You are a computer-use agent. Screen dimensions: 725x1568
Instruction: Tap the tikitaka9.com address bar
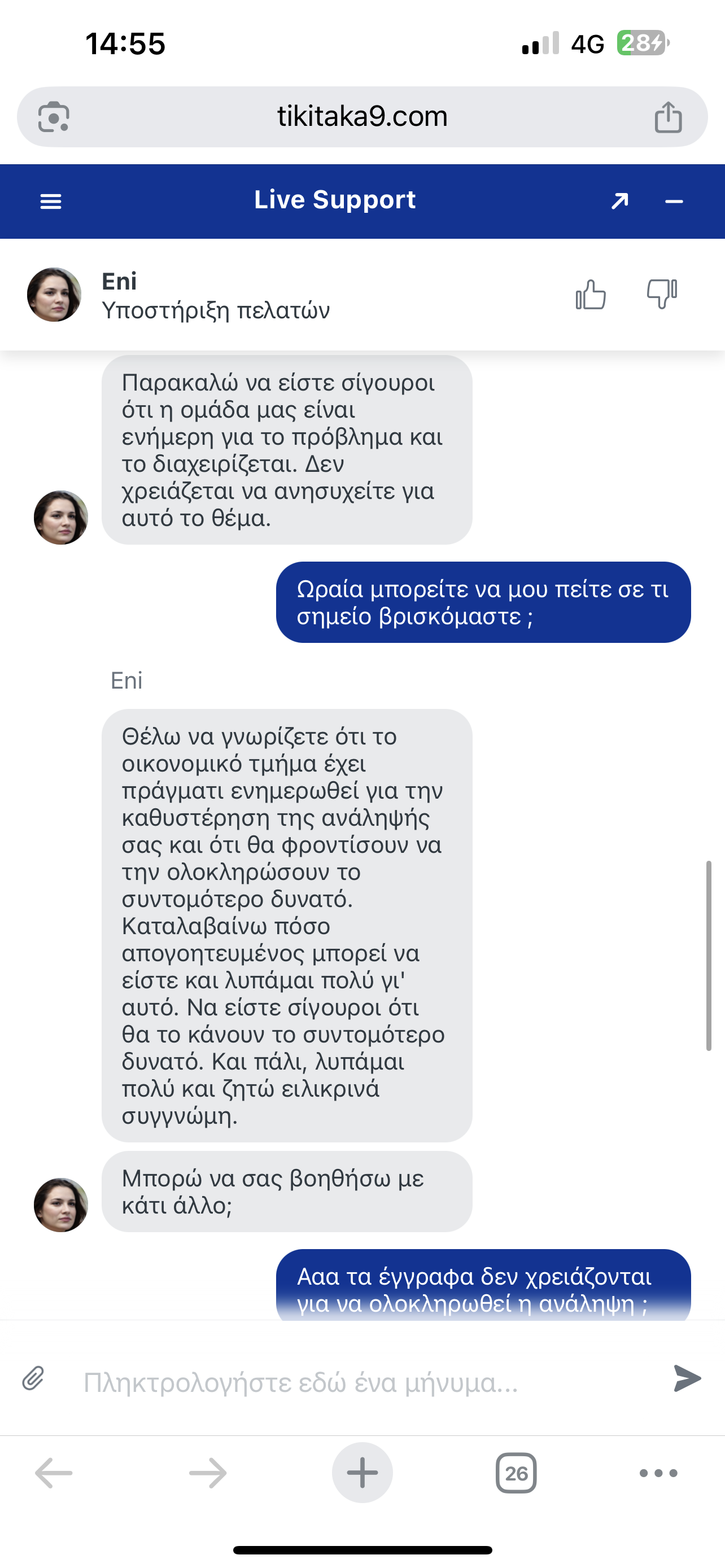click(362, 116)
